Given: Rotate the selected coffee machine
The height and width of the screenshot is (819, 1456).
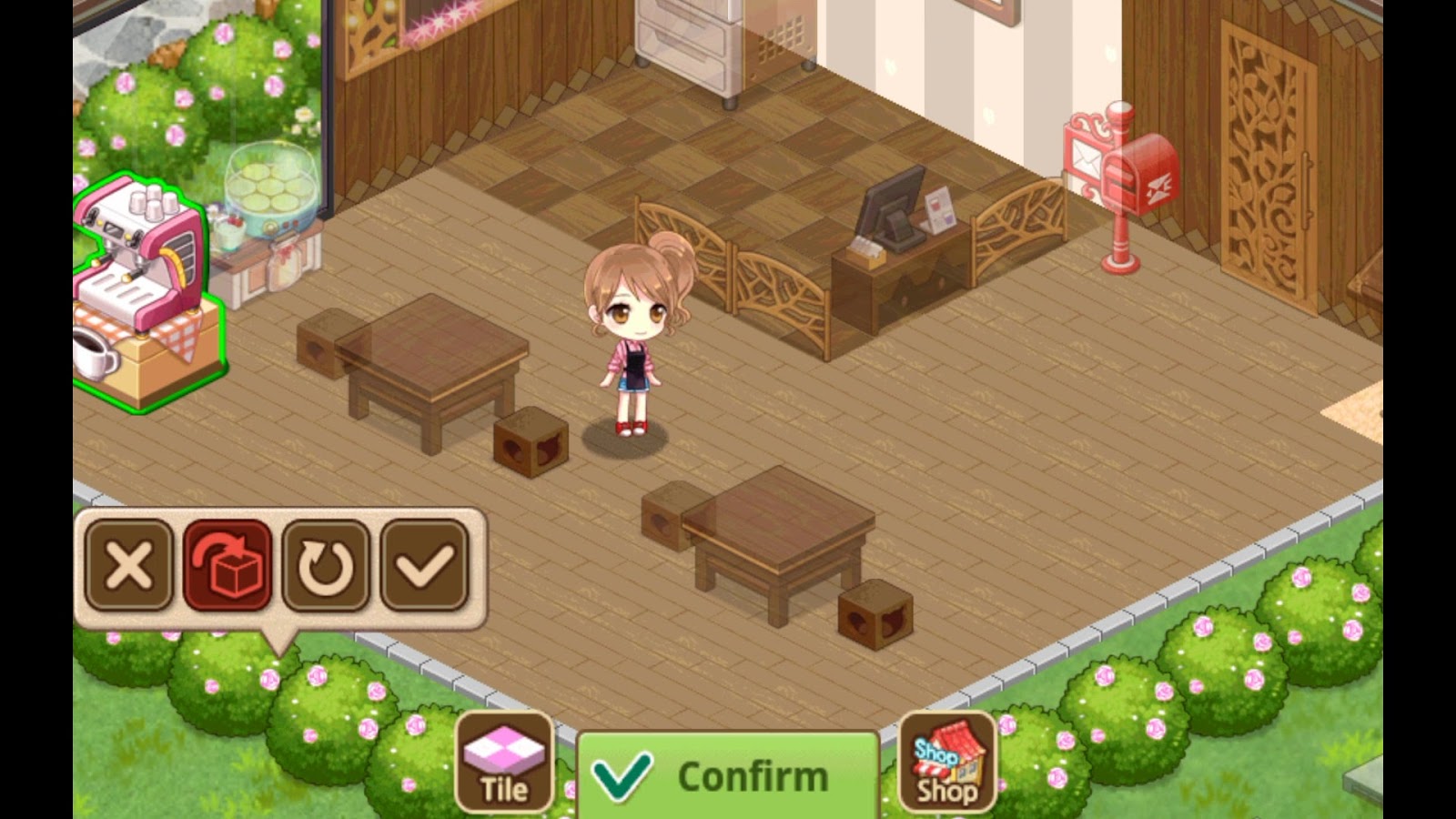Looking at the screenshot, I should pos(326,565).
